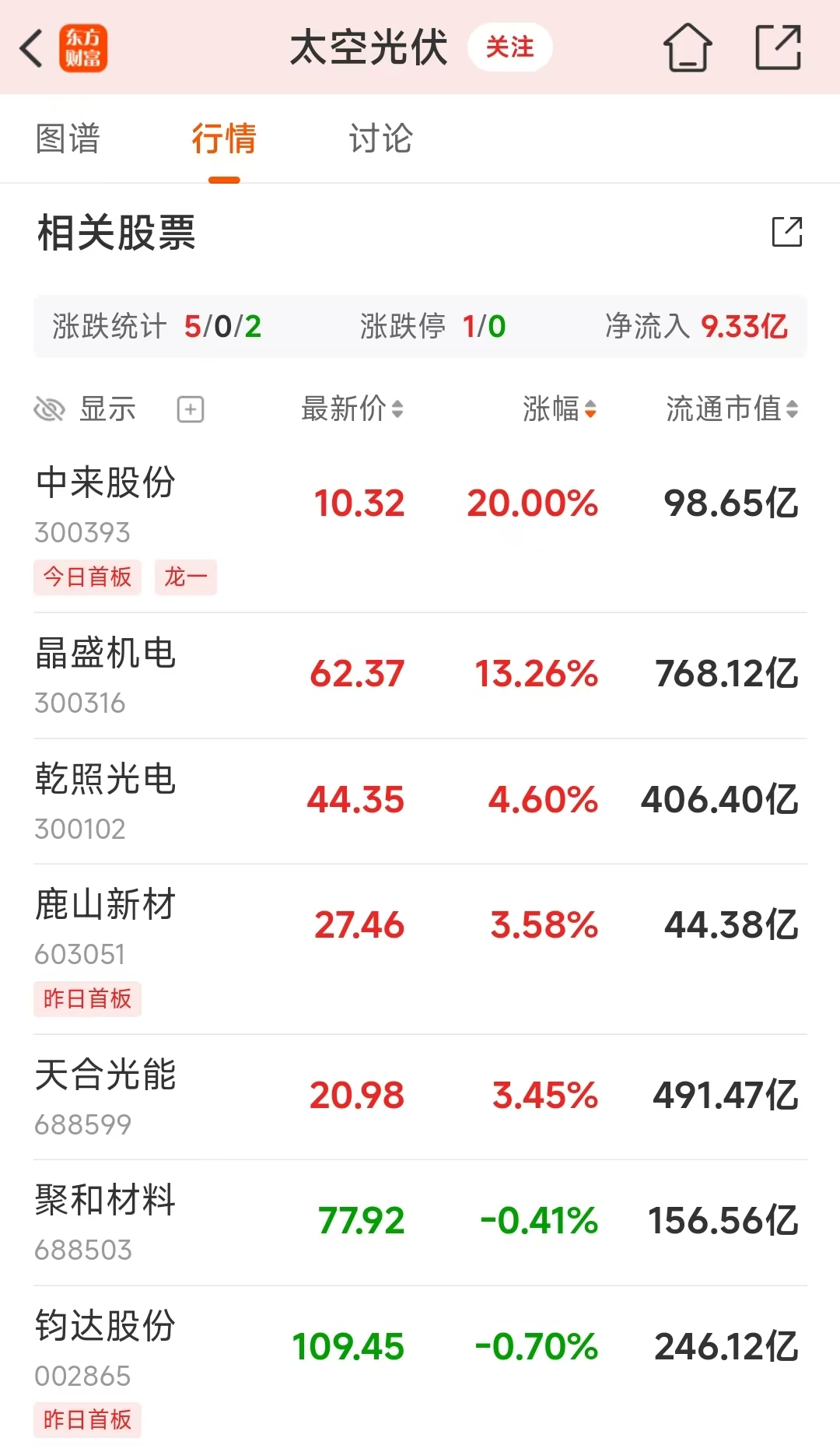
Task: Tap the crossed-out eye icon near 显示
Action: pos(49,408)
